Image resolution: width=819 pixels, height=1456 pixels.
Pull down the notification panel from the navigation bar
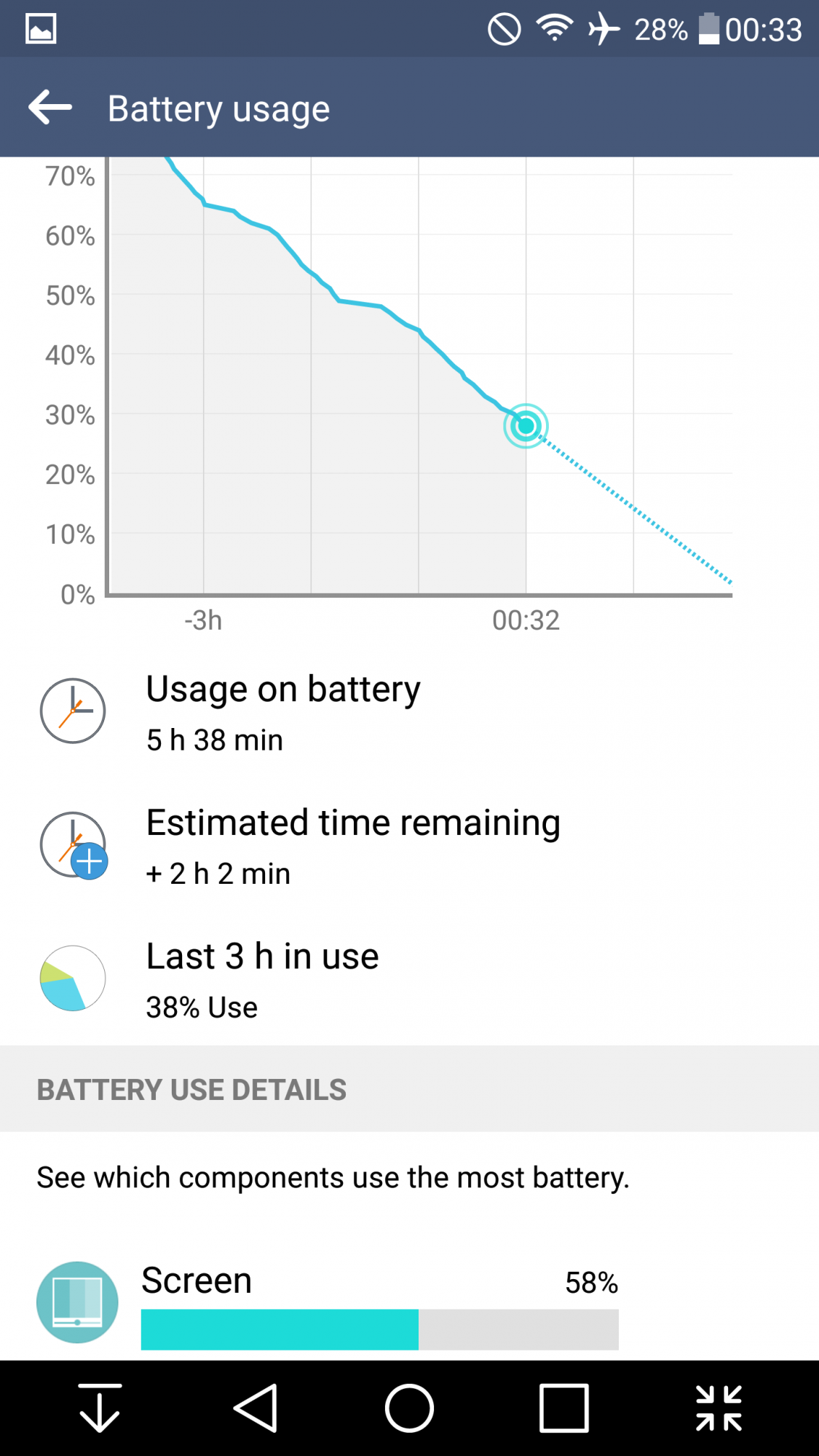pyautogui.click(x=100, y=1408)
